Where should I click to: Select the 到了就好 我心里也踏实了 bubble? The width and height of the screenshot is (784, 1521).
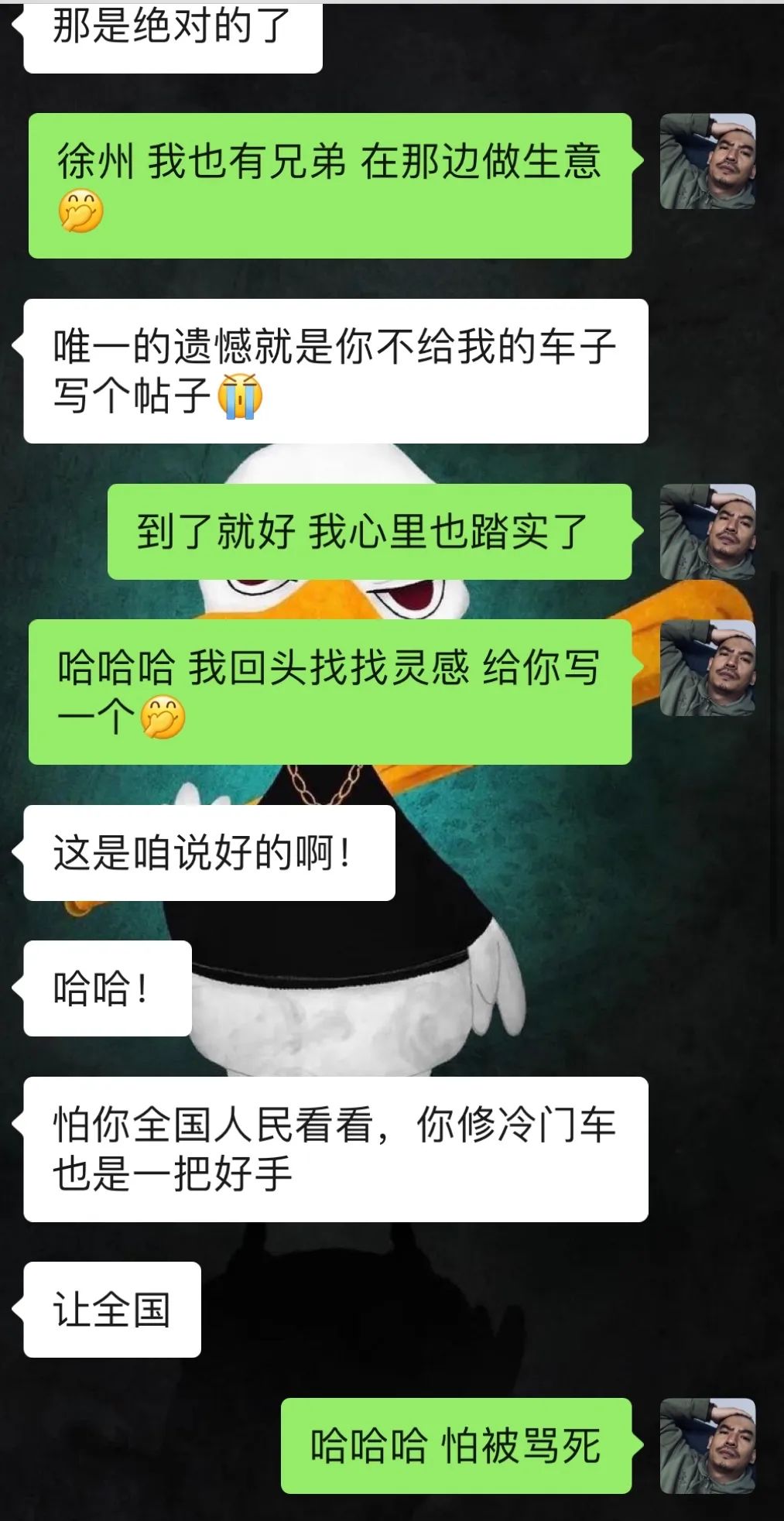tap(371, 530)
